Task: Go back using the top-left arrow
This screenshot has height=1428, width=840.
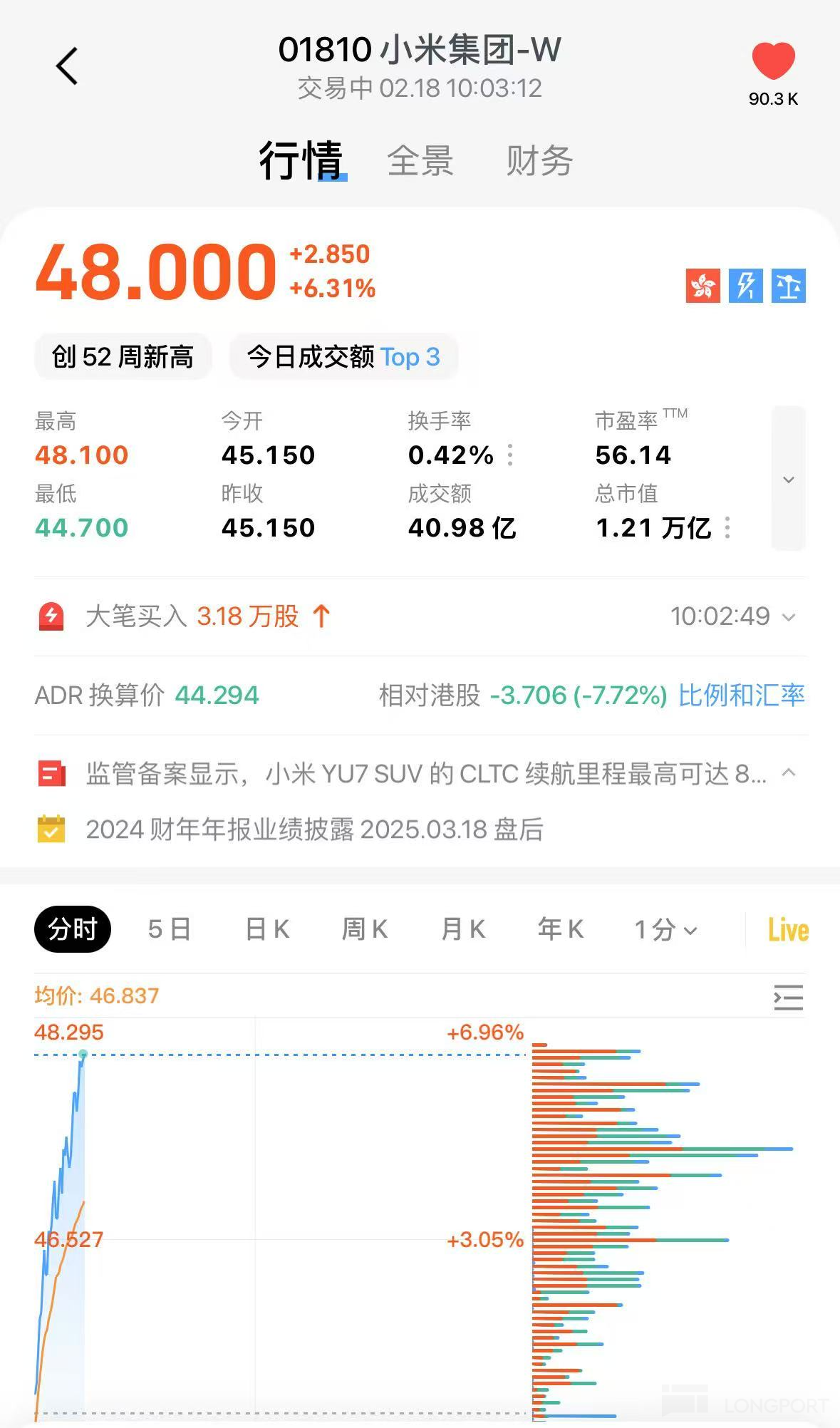Action: (x=67, y=66)
